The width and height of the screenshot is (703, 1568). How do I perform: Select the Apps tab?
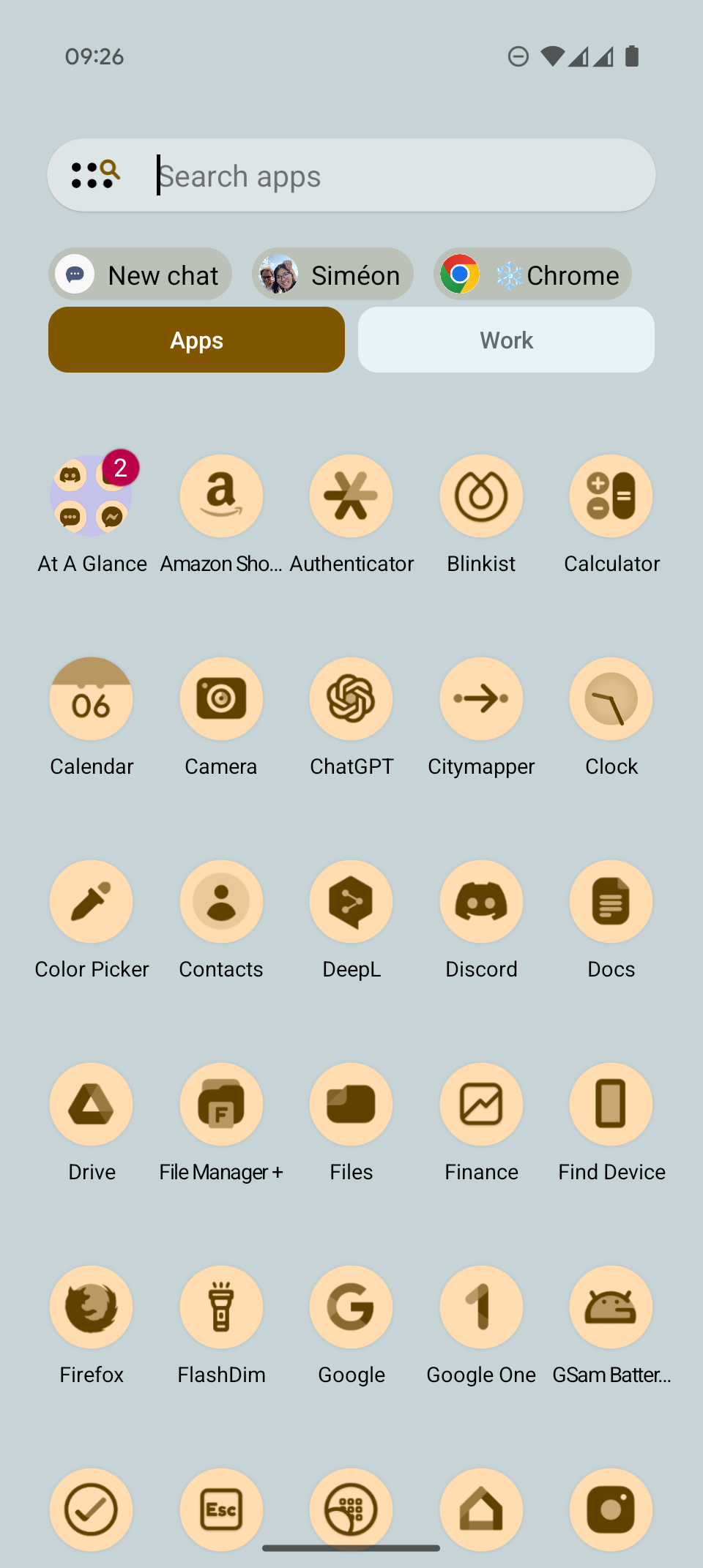[x=196, y=340]
